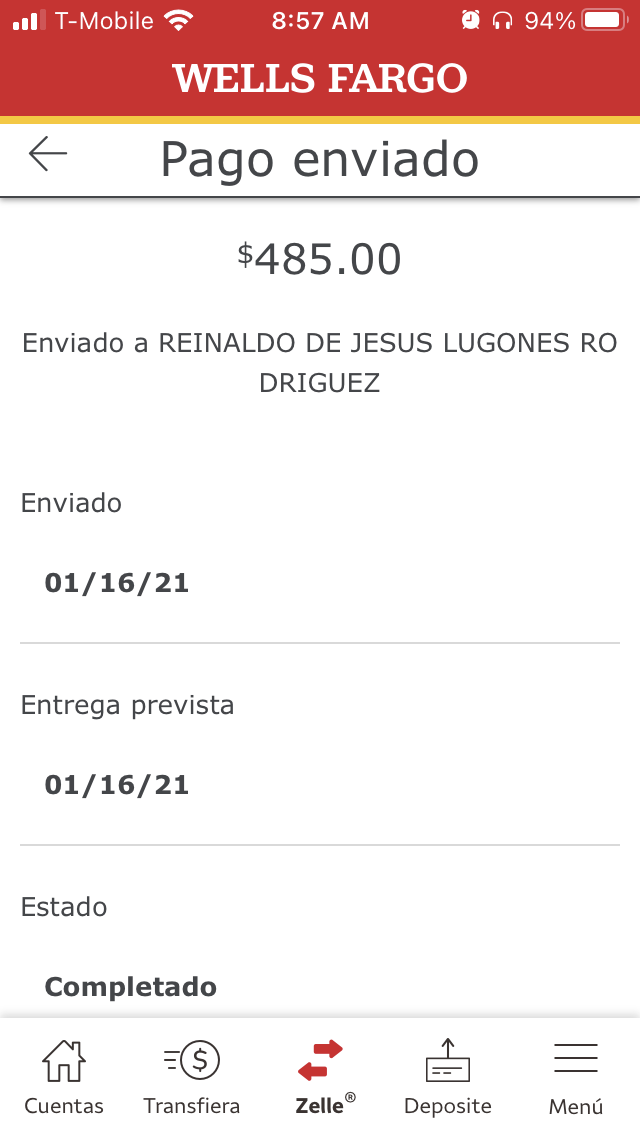Screen dimensions: 640x1136
Task: Select the Zelle tab
Action: coord(320,1077)
